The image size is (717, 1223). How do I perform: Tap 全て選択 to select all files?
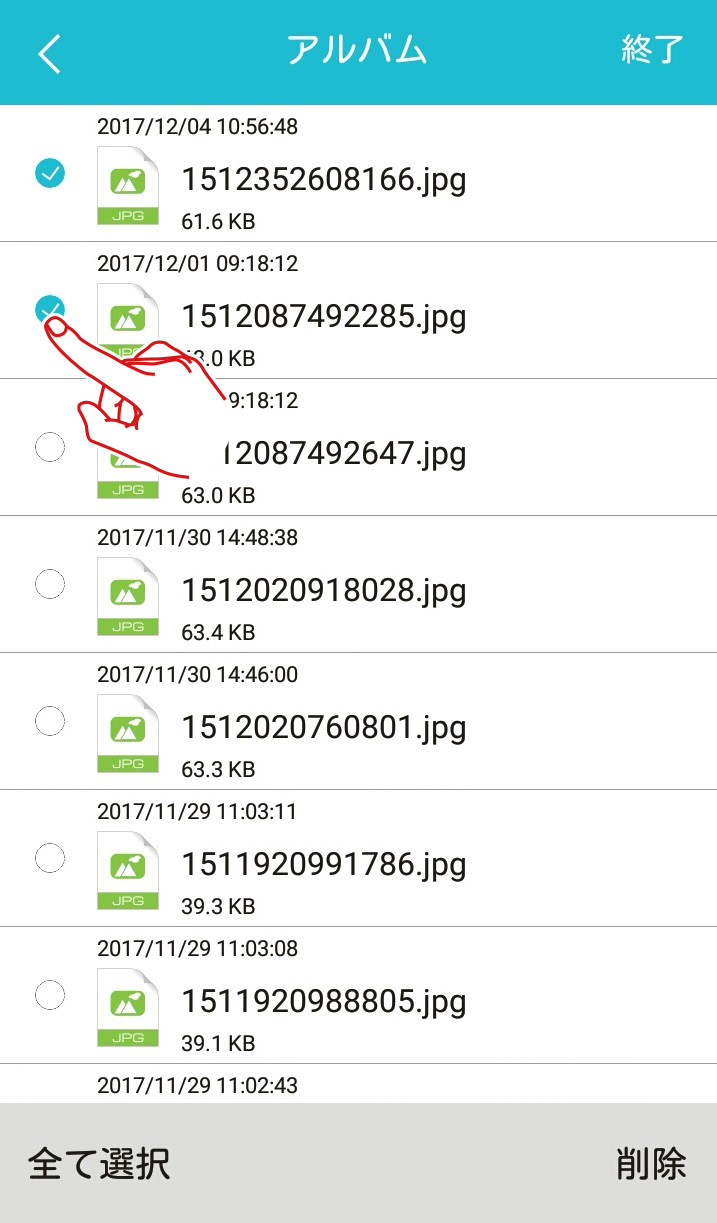(99, 1164)
